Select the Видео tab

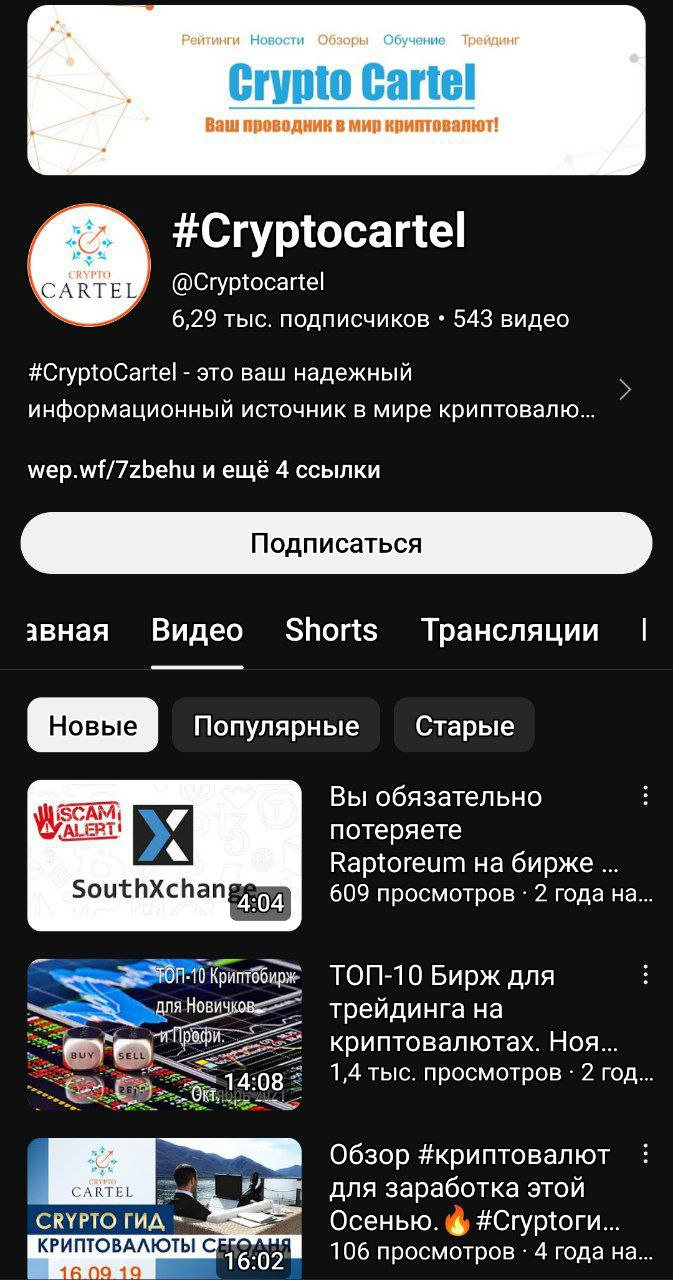click(x=197, y=630)
